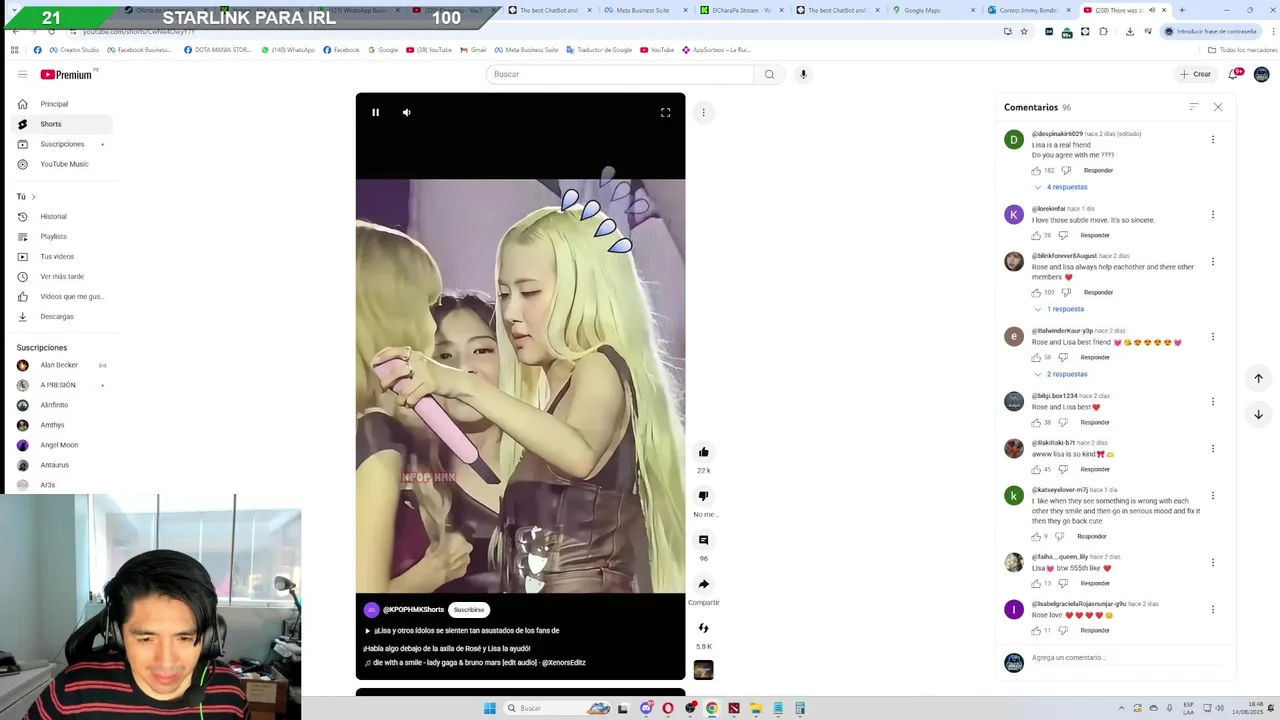The height and width of the screenshot is (720, 1280).
Task: Open the notifications bell
Action: click(x=1232, y=74)
